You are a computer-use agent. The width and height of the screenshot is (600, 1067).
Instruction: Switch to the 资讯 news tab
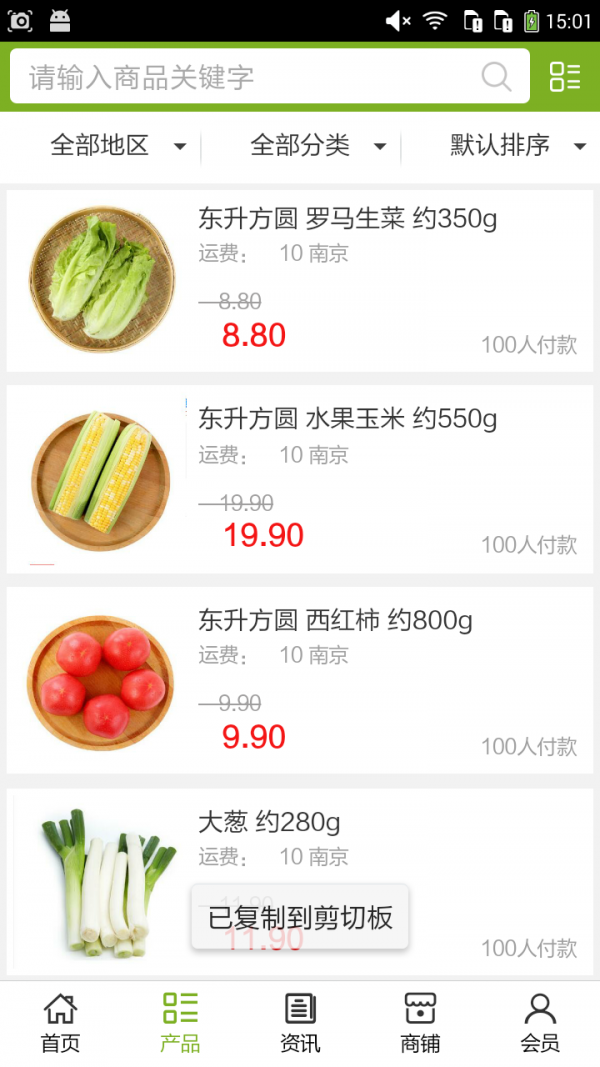[x=300, y=1023]
